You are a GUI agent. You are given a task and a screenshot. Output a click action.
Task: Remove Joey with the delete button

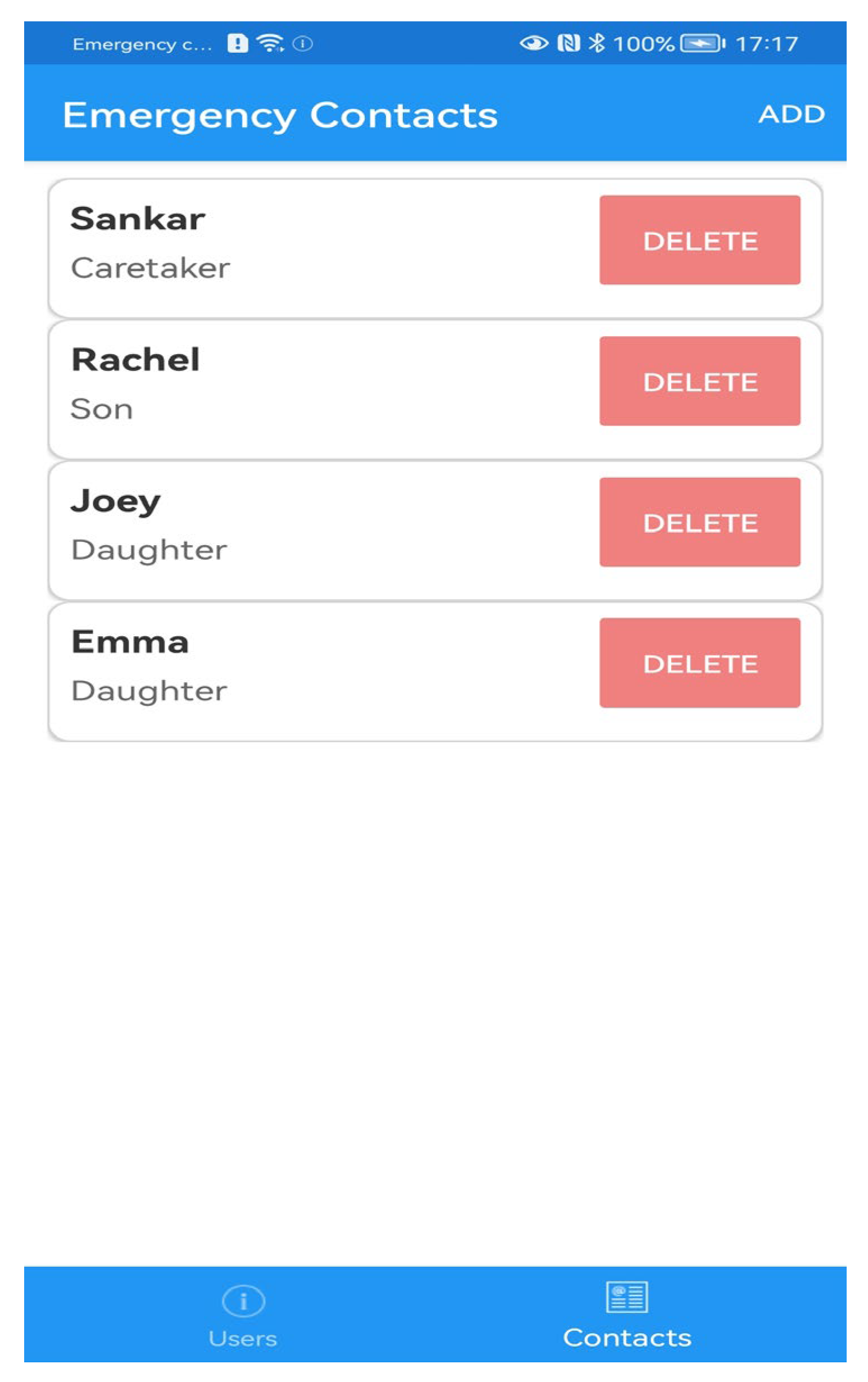(x=699, y=522)
